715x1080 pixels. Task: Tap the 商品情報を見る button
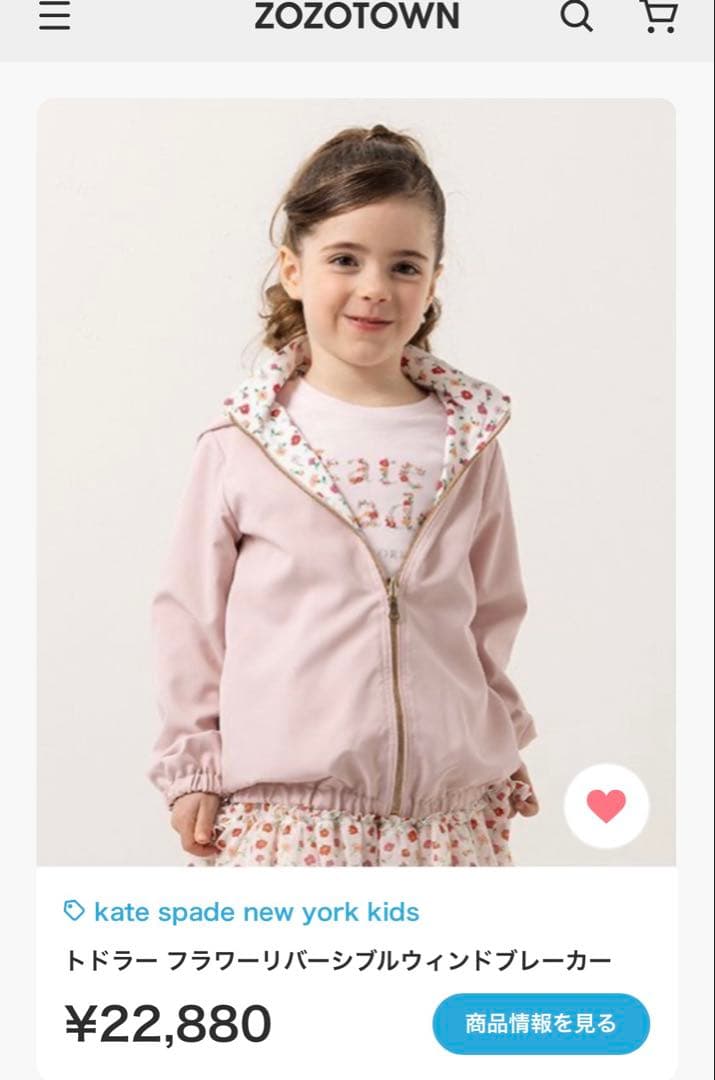point(541,1023)
